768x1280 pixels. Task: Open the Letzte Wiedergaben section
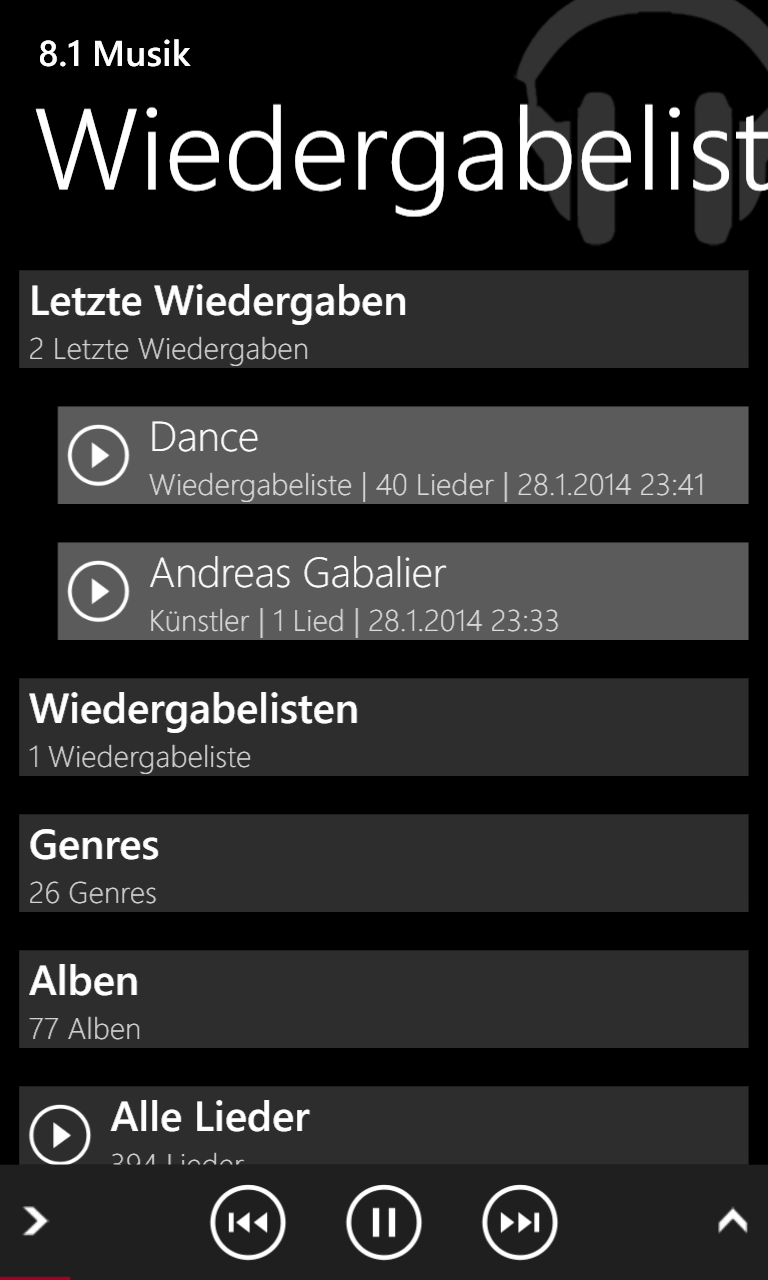click(x=383, y=319)
